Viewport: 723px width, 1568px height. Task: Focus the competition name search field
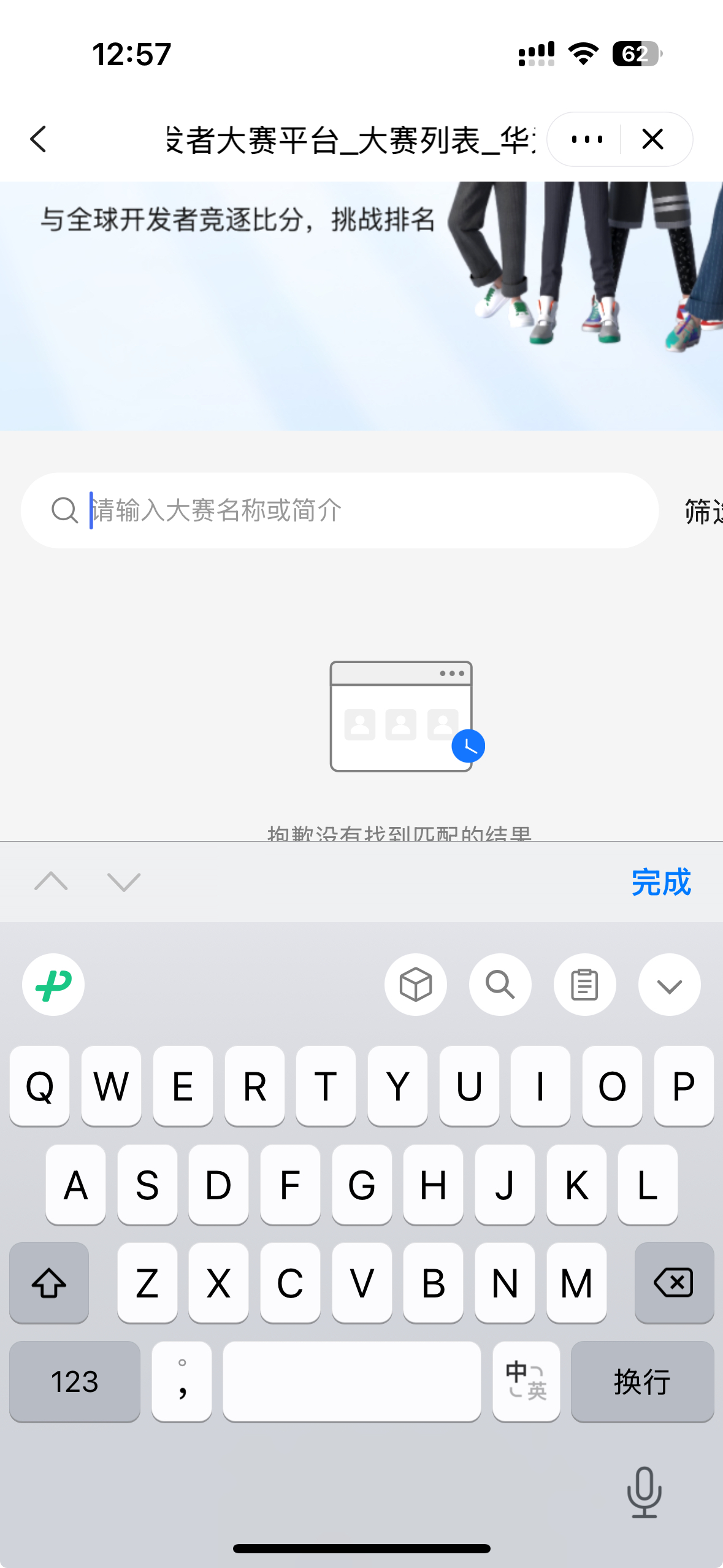pos(356,510)
